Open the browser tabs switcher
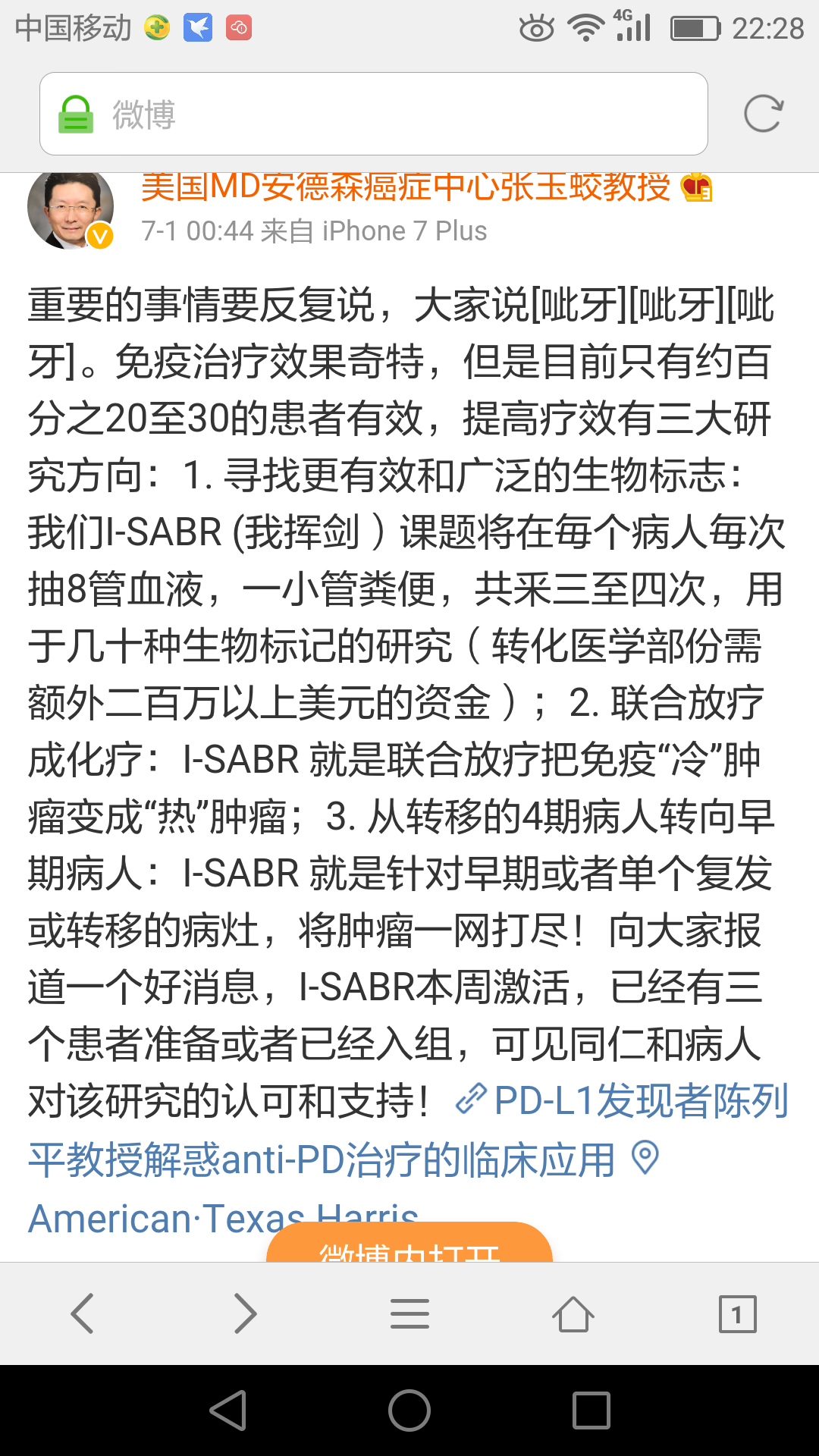Viewport: 819px width, 1456px height. 737,1313
